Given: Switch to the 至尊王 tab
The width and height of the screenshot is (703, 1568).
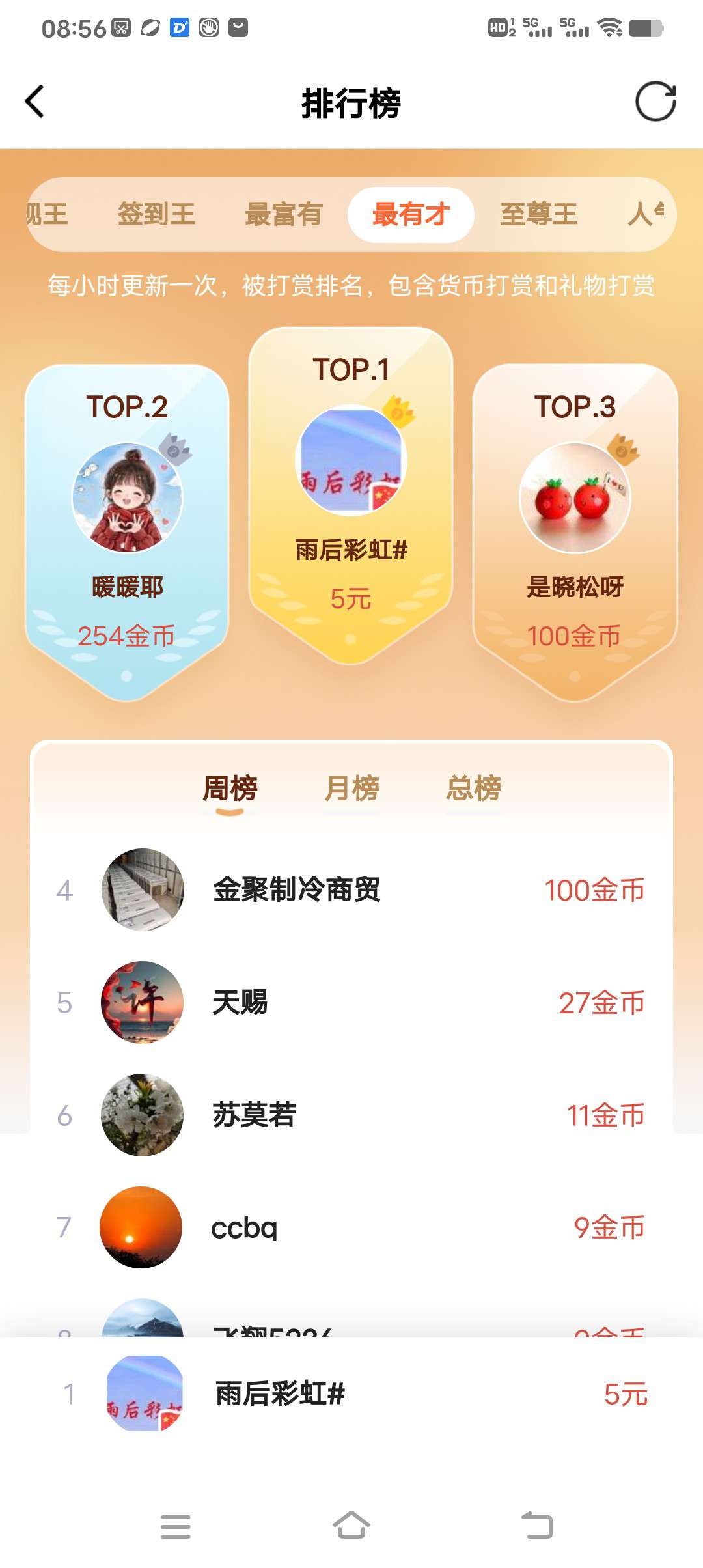Looking at the screenshot, I should (538, 214).
